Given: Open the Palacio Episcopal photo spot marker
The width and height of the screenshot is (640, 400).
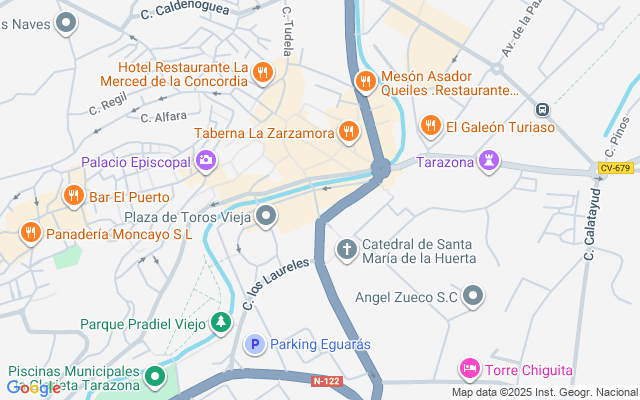Looking at the screenshot, I should pos(206,160).
